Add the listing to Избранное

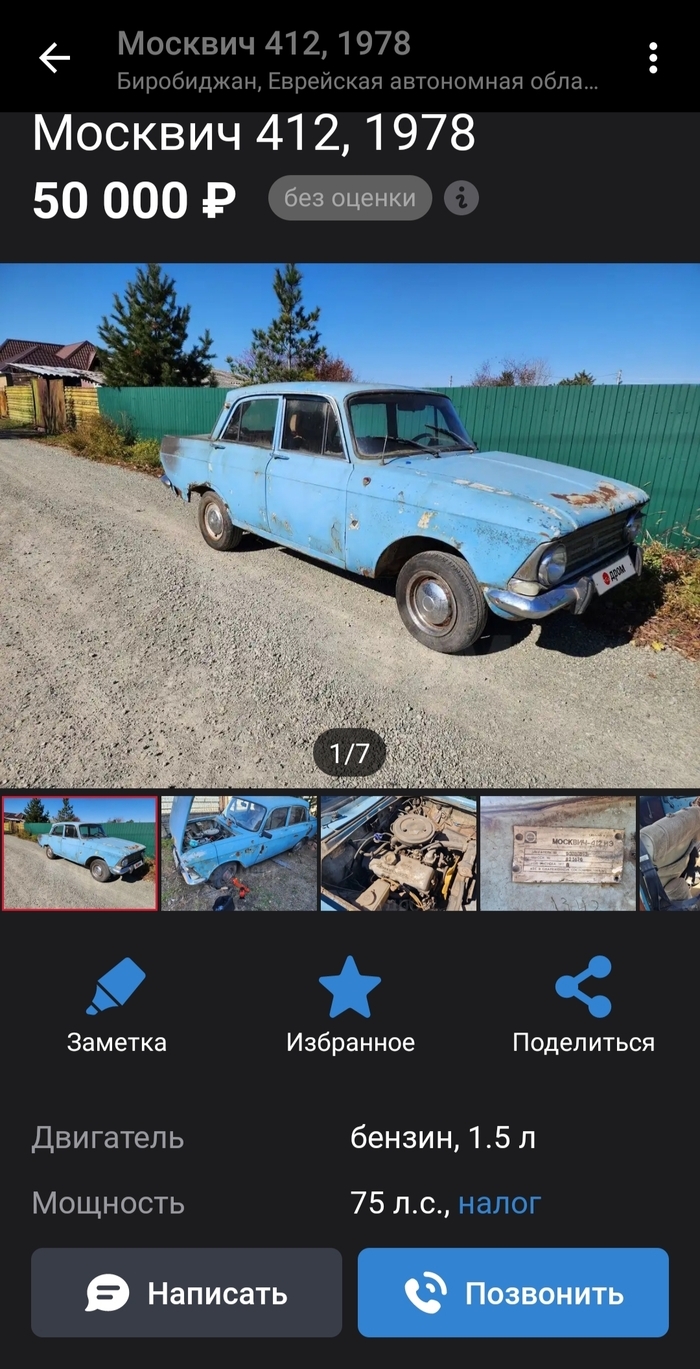[x=350, y=1005]
